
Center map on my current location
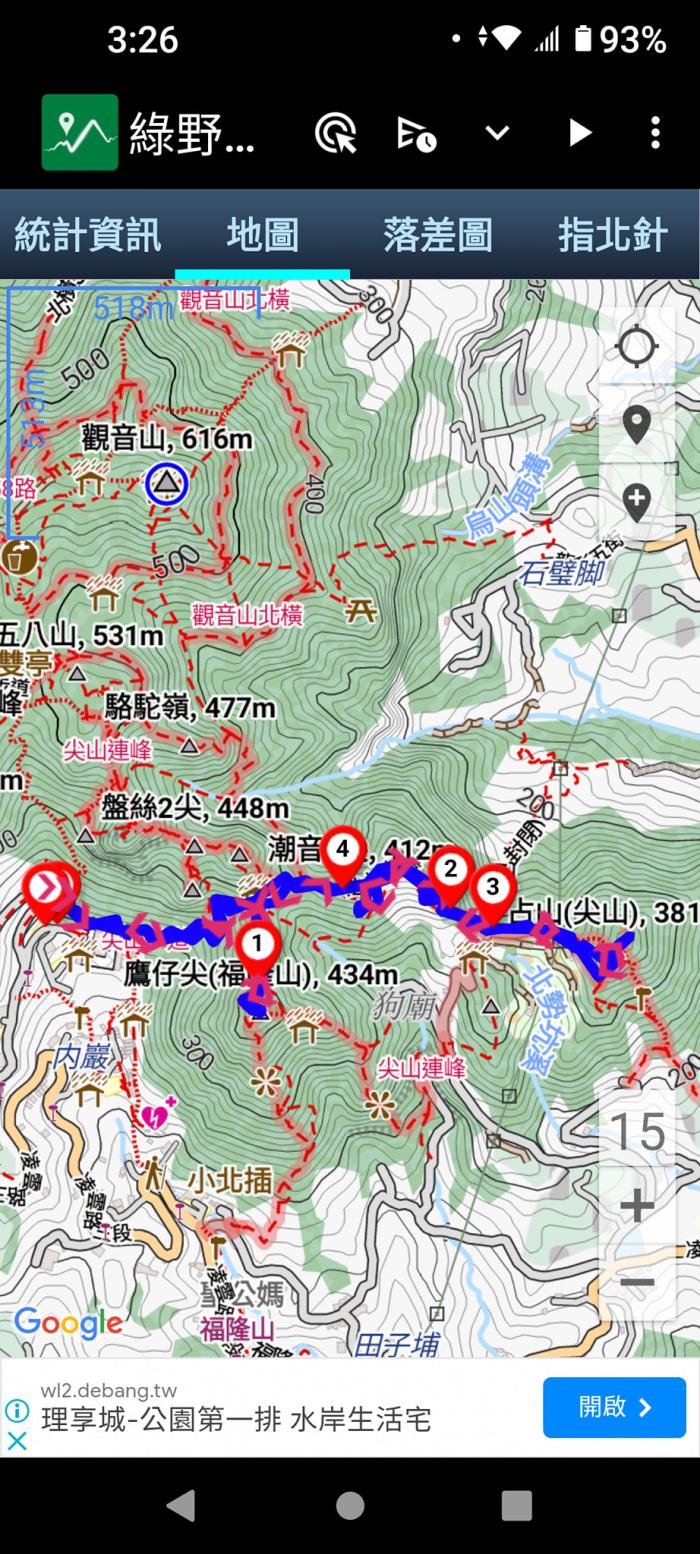click(637, 347)
